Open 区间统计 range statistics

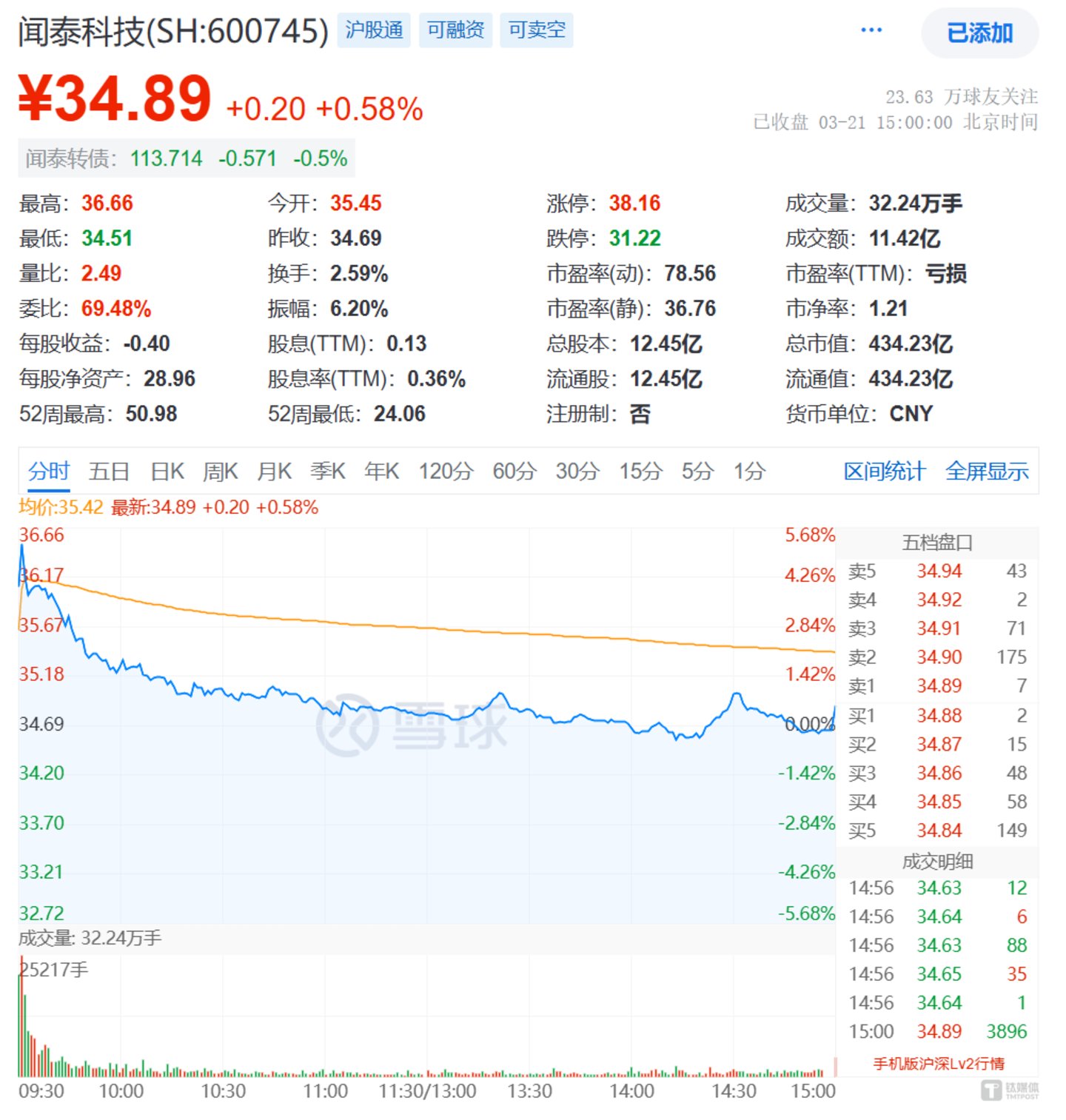[x=884, y=471]
